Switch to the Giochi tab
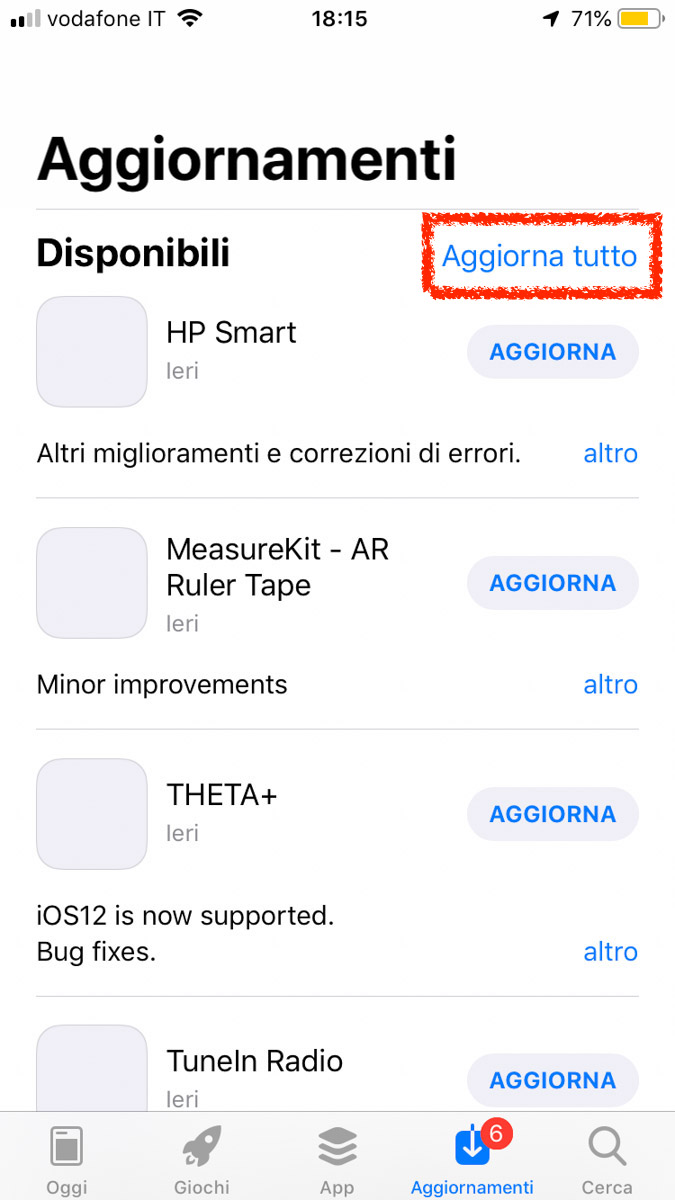Screen dimensions: 675x1200 pos(202,1160)
